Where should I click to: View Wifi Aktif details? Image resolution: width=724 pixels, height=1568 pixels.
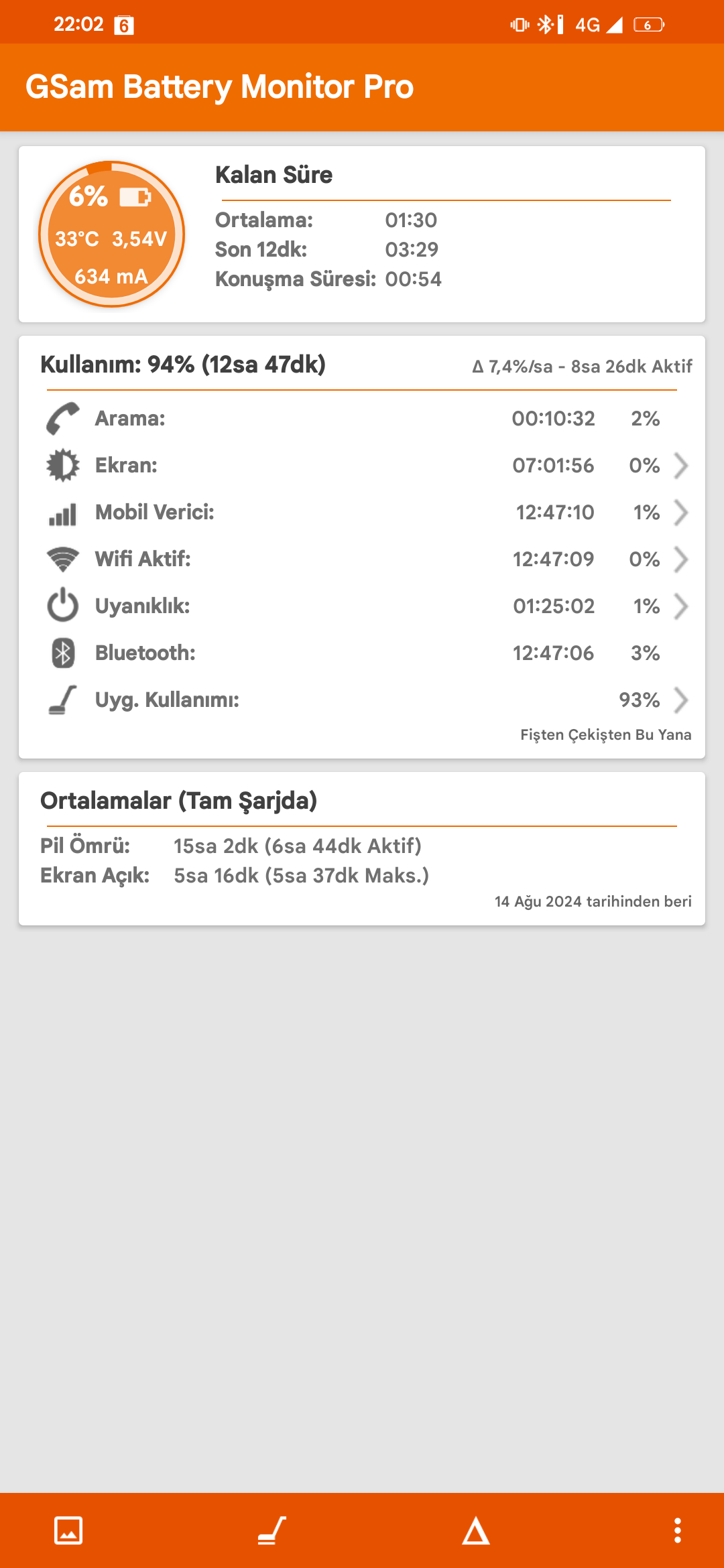[362, 560]
